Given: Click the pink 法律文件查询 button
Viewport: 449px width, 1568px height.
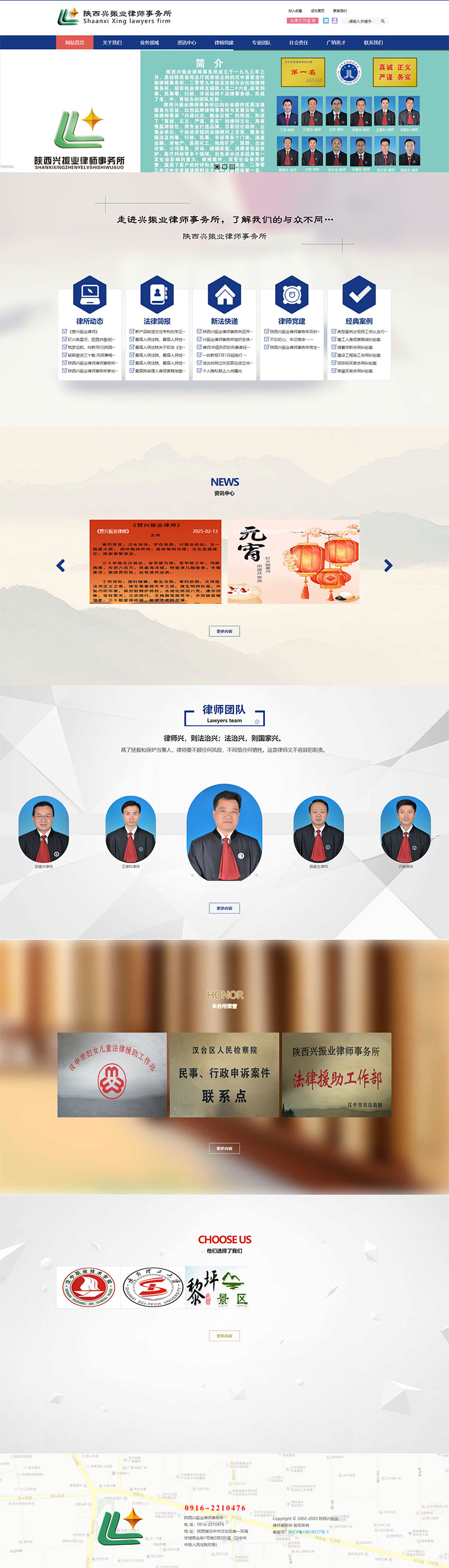Looking at the screenshot, I should pyautogui.click(x=303, y=21).
